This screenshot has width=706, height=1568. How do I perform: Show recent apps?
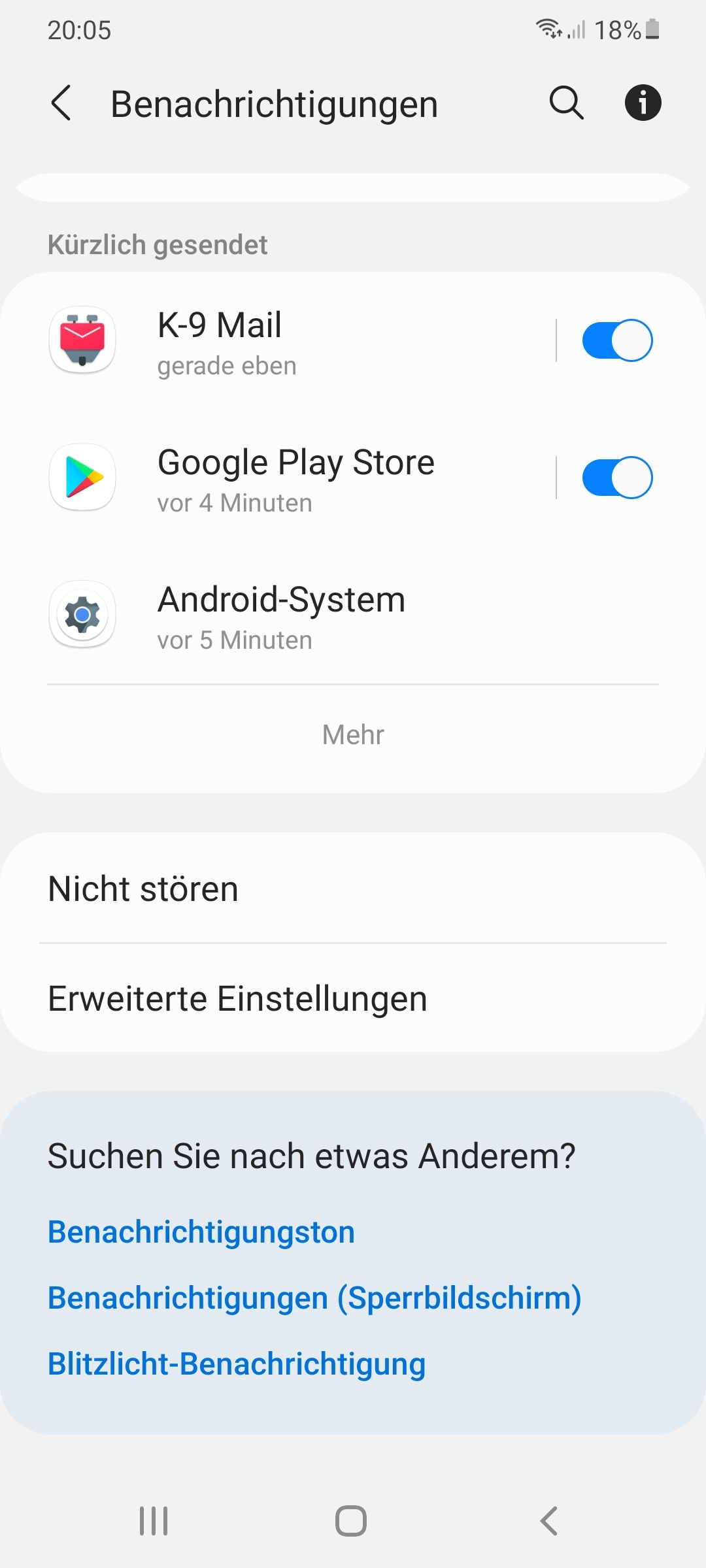tap(154, 1521)
